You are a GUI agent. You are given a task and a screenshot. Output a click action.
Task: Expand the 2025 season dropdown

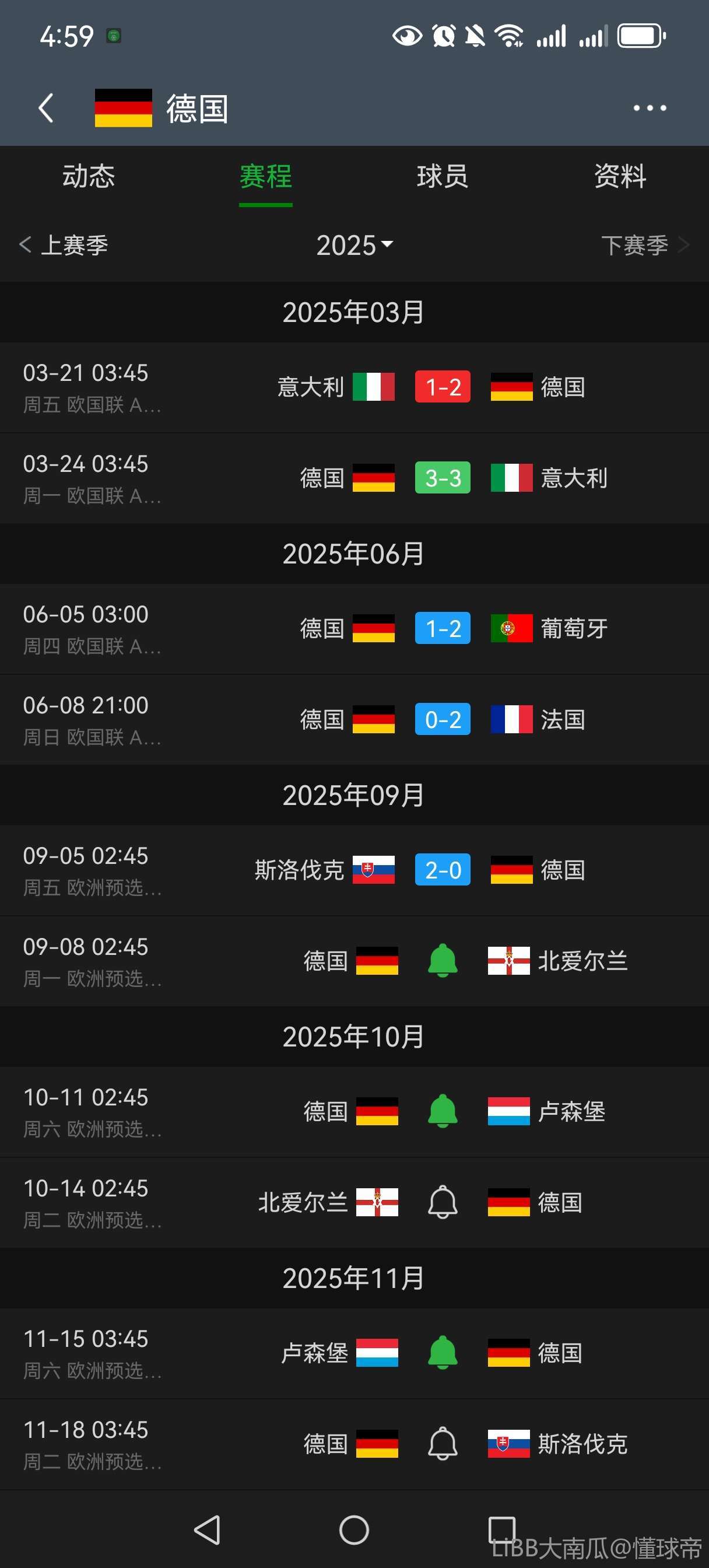click(354, 246)
